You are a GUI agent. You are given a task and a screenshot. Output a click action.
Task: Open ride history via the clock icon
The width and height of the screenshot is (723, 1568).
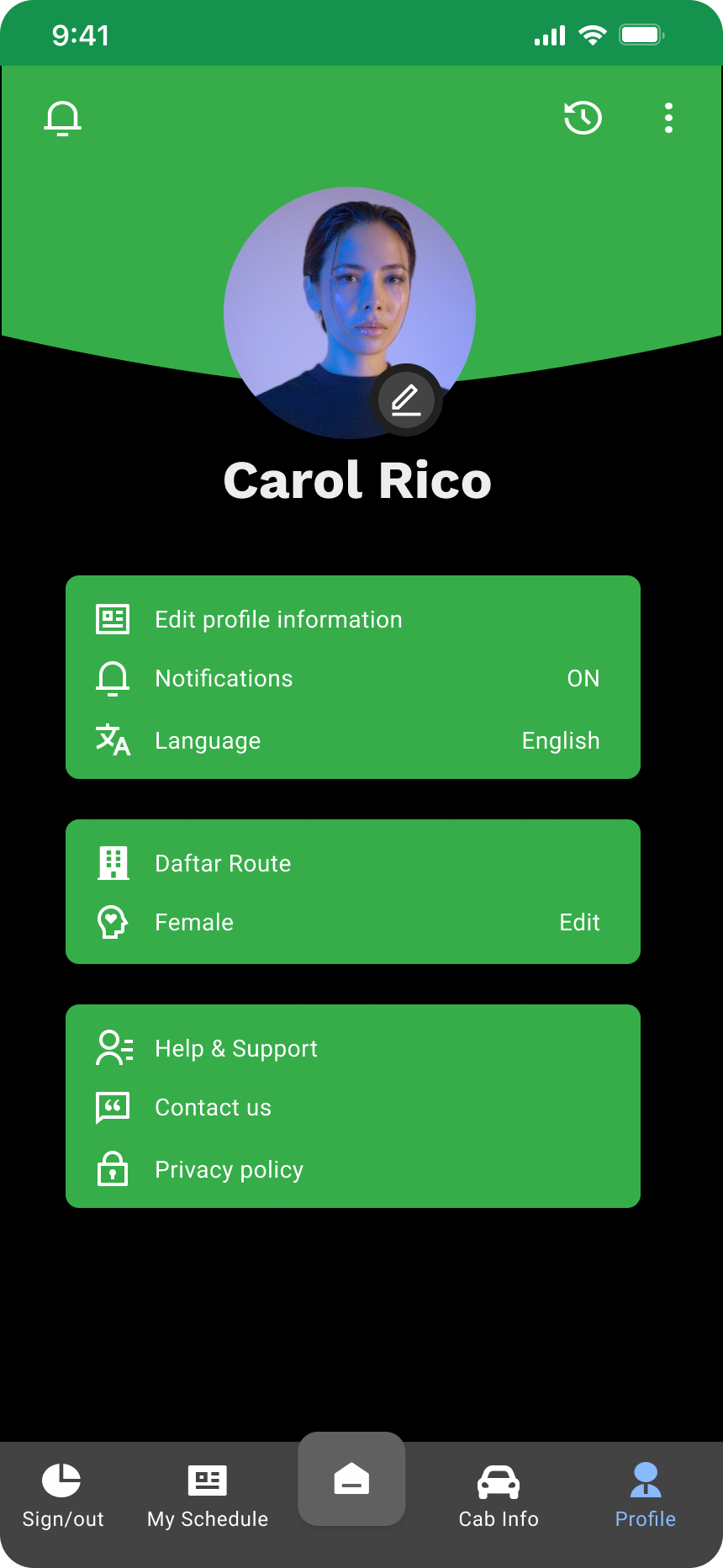point(583,118)
